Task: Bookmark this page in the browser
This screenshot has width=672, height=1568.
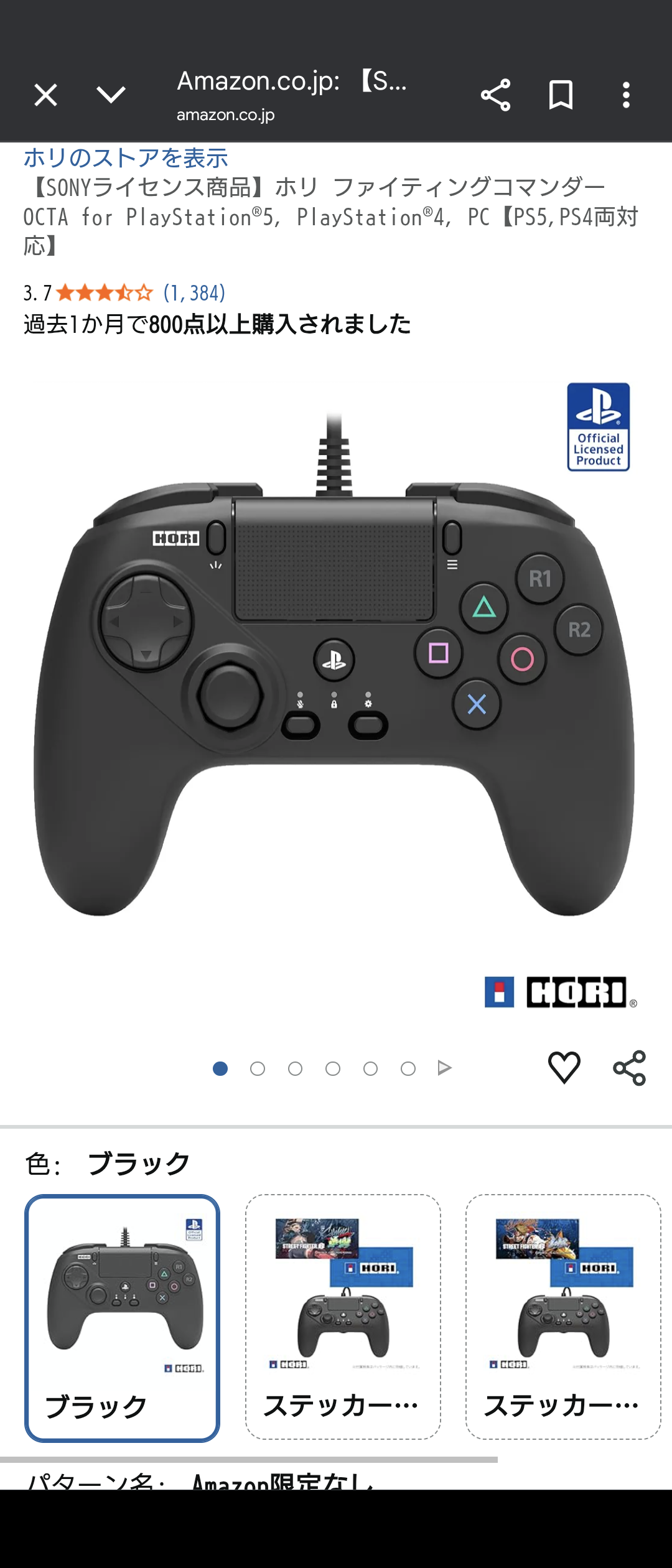Action: pyautogui.click(x=561, y=95)
